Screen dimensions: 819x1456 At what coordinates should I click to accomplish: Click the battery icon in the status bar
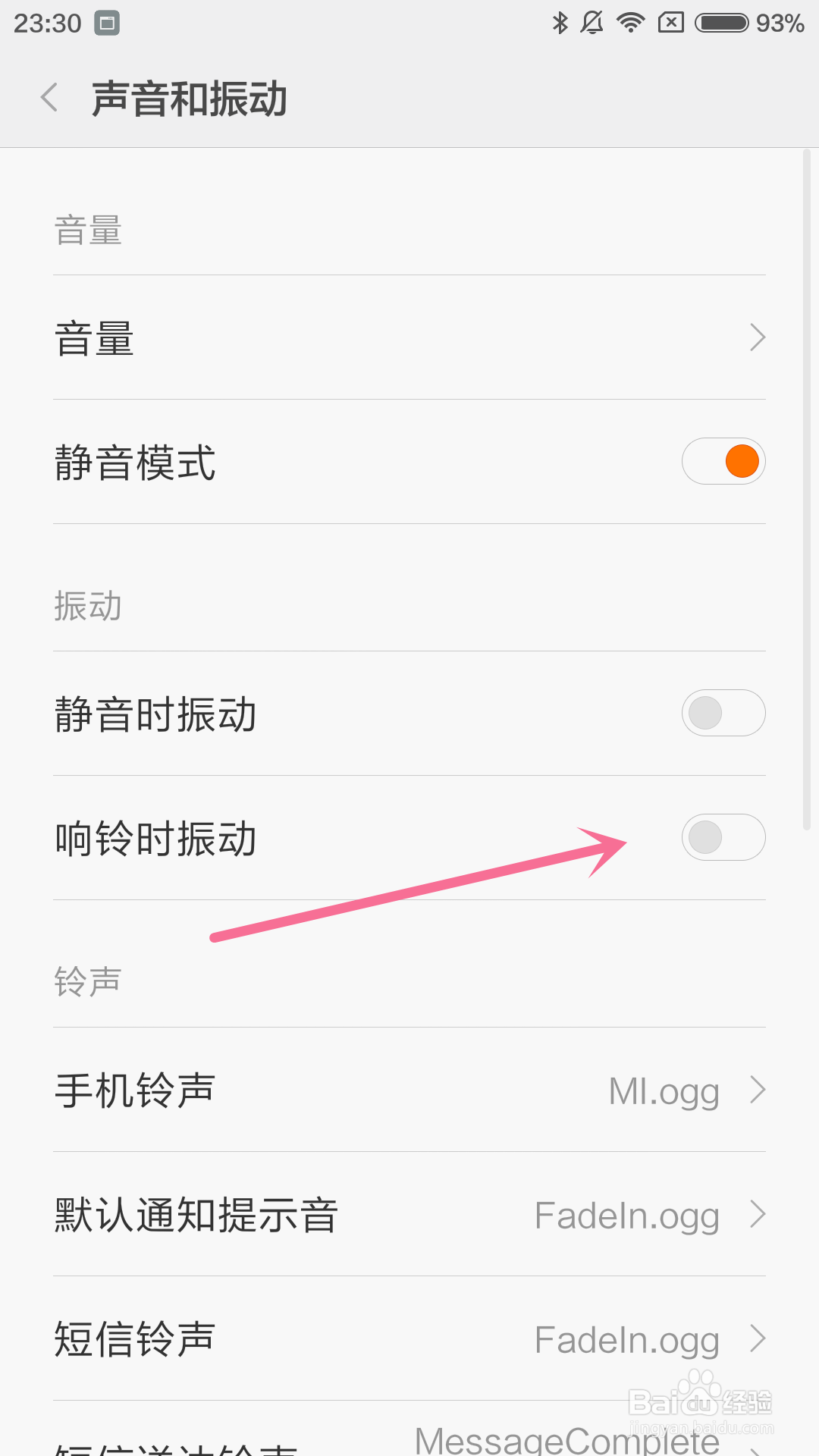pyautogui.click(x=722, y=23)
